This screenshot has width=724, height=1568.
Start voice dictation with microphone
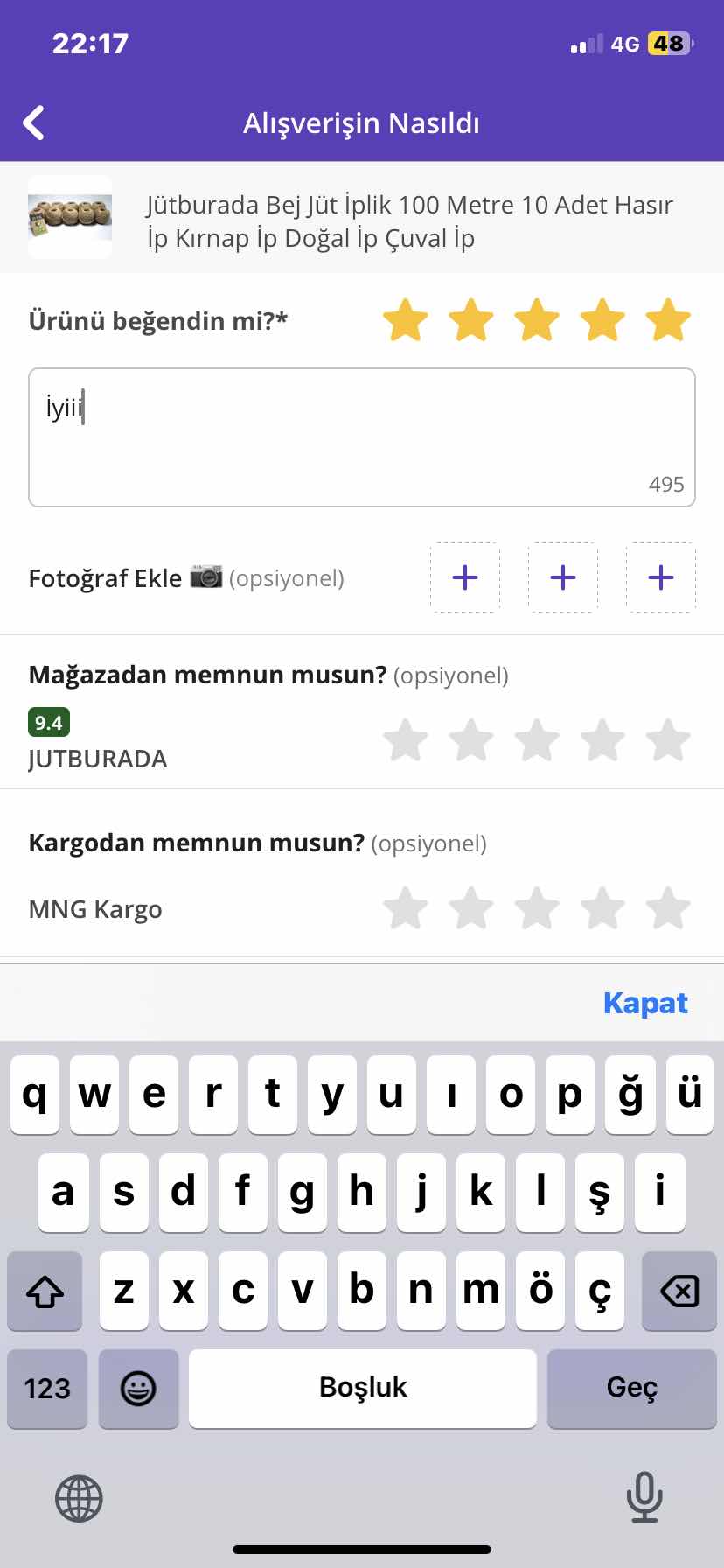coord(644,1497)
